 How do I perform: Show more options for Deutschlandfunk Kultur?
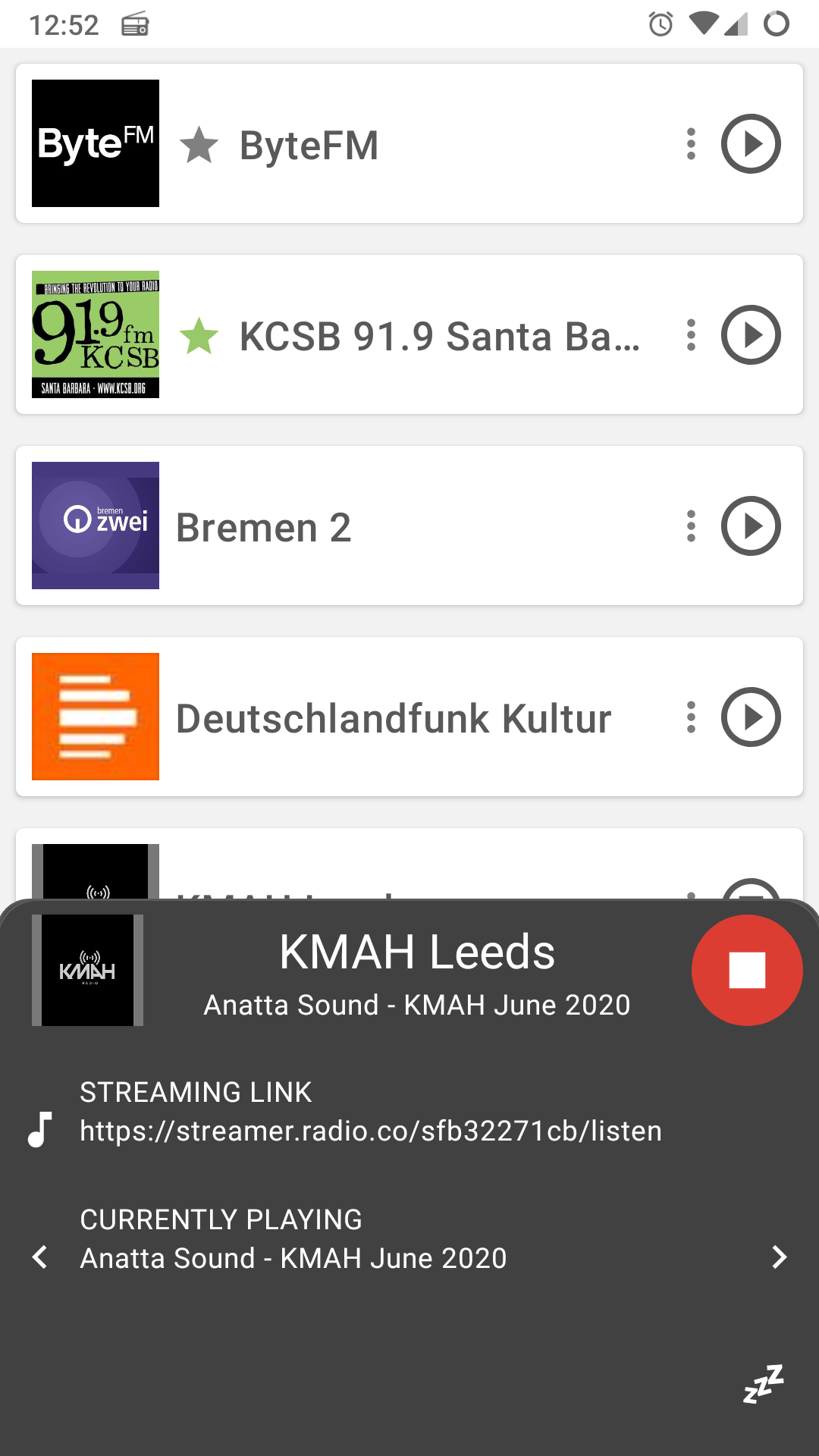click(x=691, y=717)
